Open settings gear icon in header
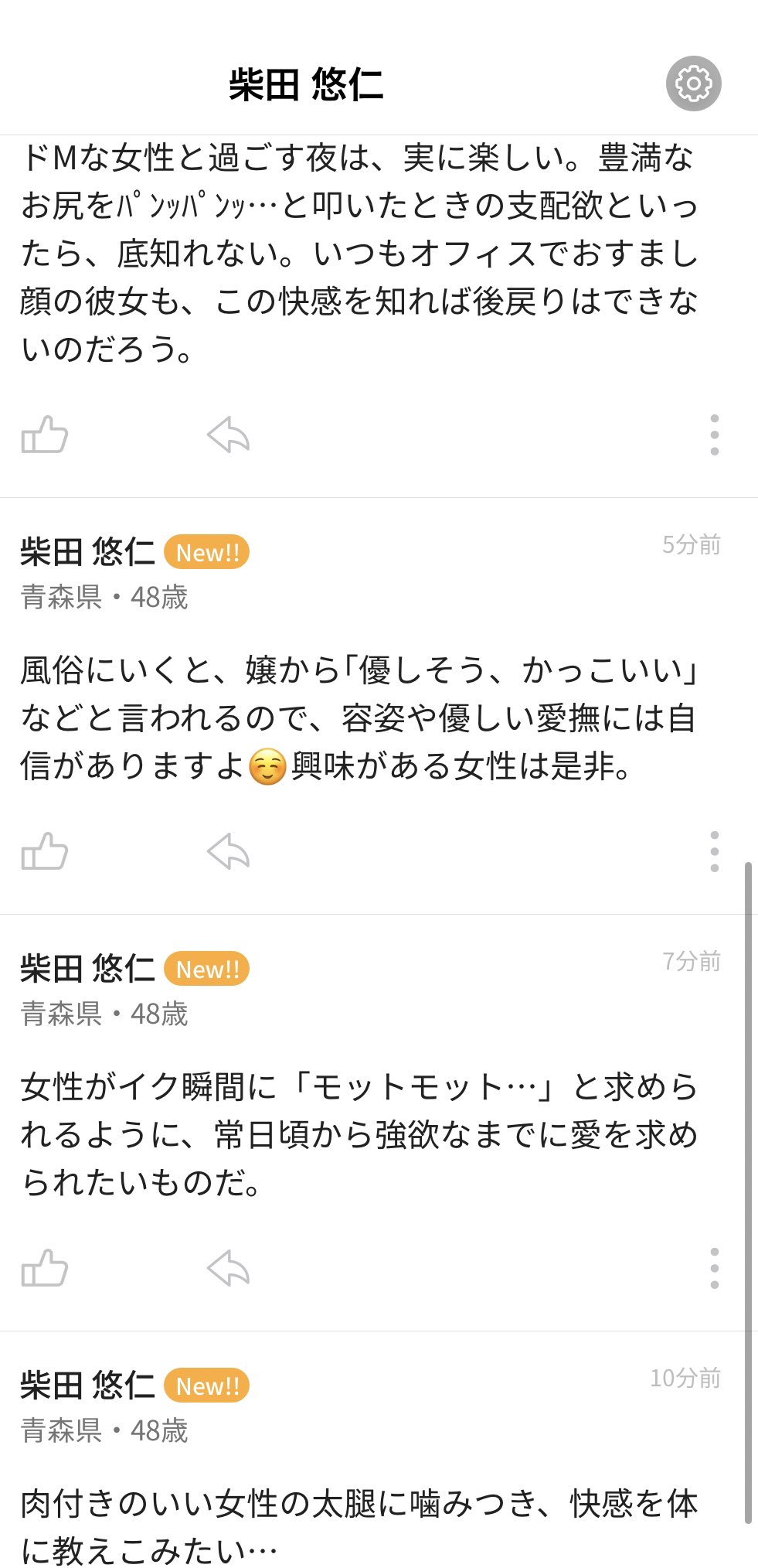 693,84
